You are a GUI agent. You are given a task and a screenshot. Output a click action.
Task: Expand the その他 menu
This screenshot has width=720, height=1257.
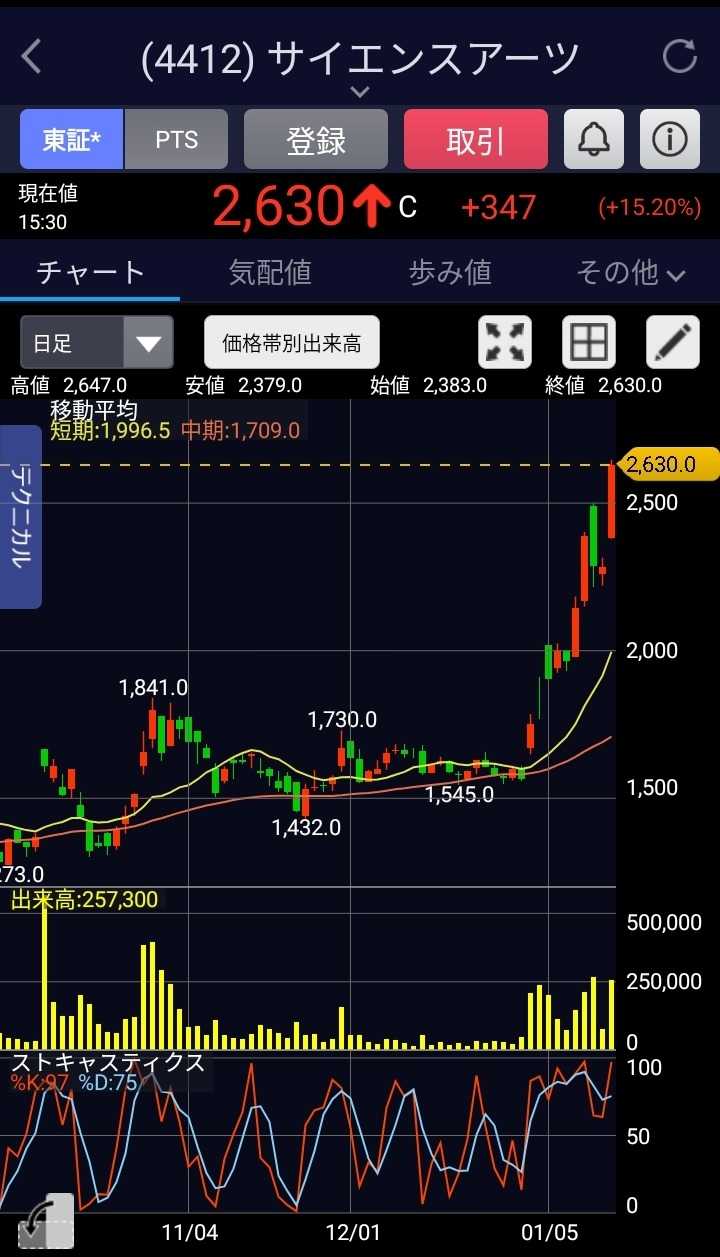point(630,272)
